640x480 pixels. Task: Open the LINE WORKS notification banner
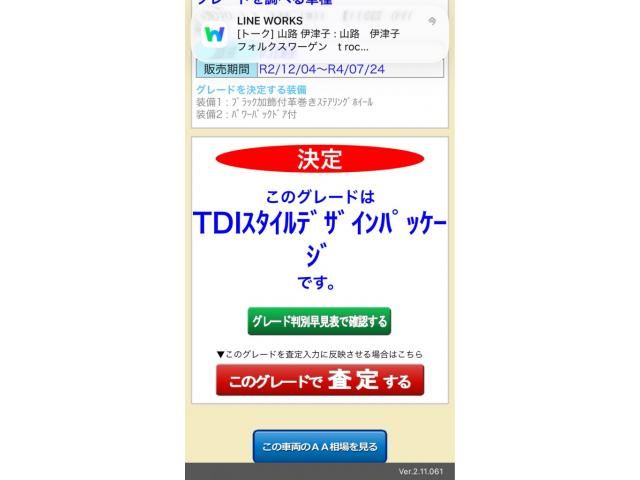click(x=320, y=34)
